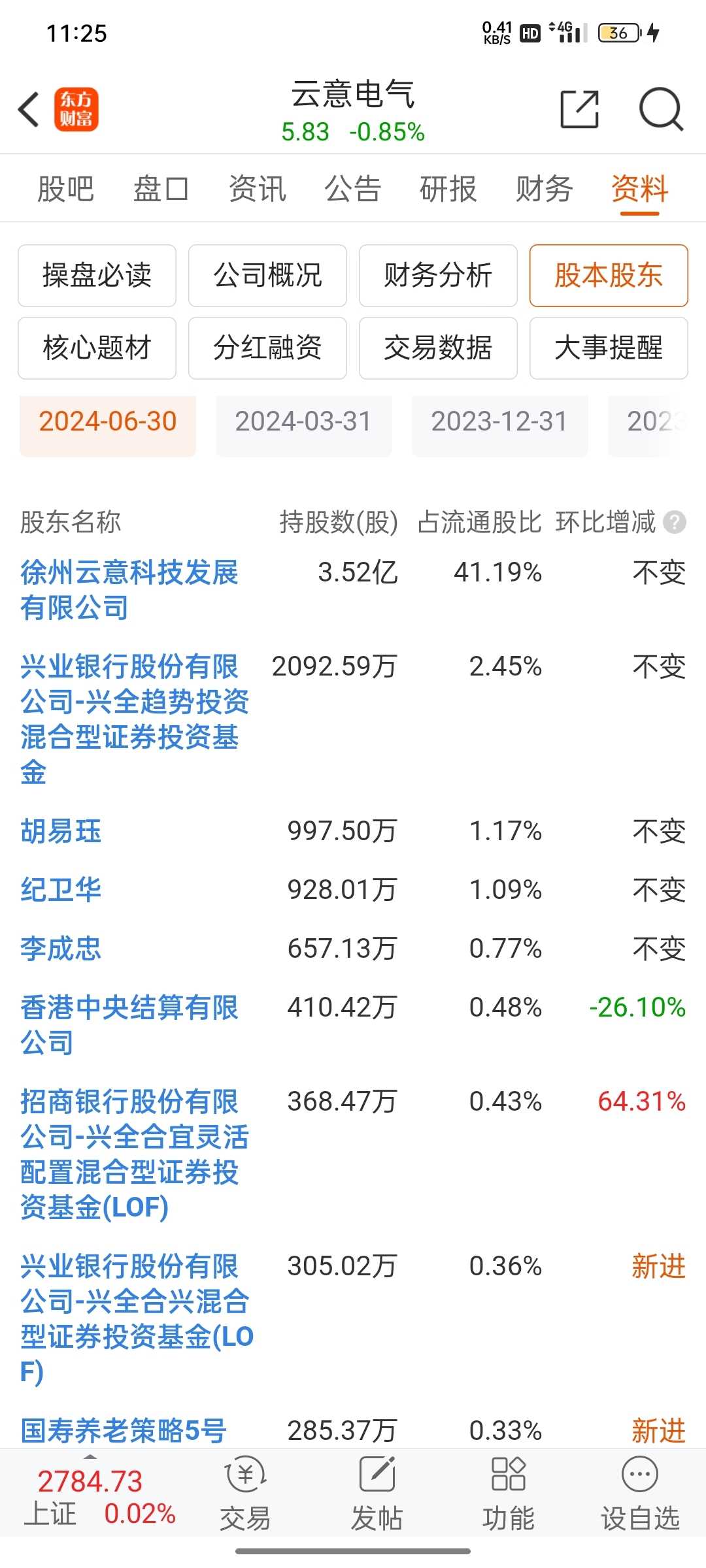Viewport: 706px width, 1568px height.
Task: Switch to the 盘口 tab
Action: [161, 189]
